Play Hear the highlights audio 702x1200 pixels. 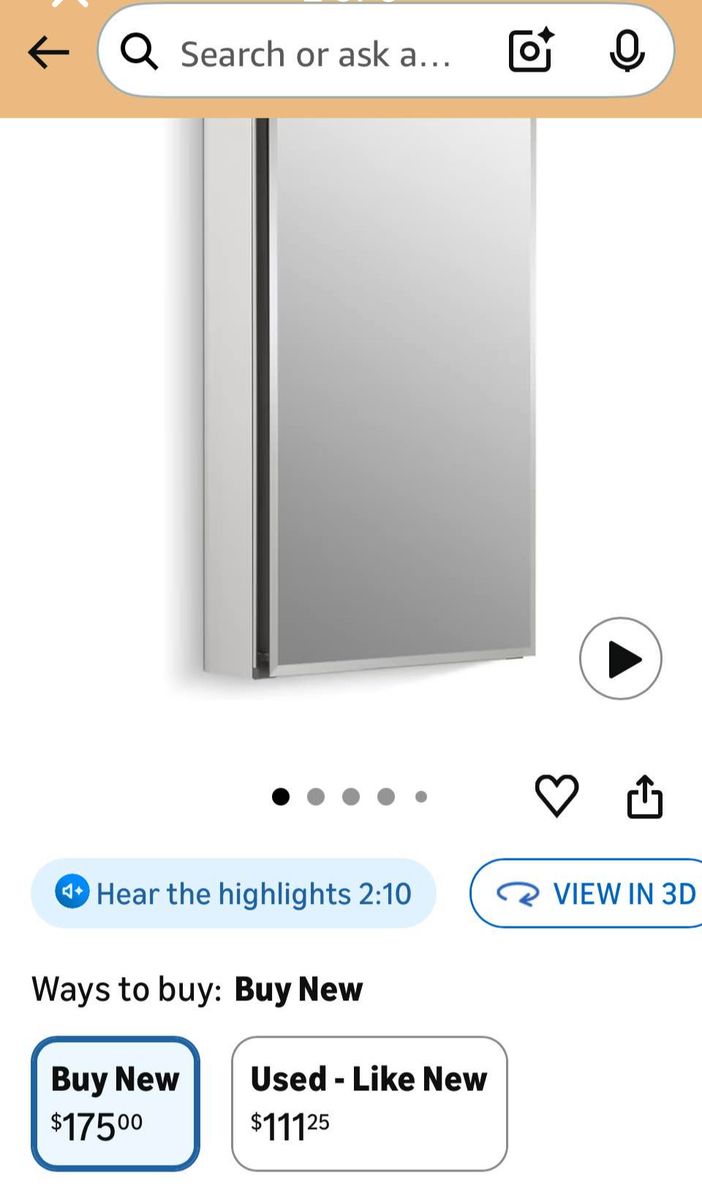click(x=234, y=893)
